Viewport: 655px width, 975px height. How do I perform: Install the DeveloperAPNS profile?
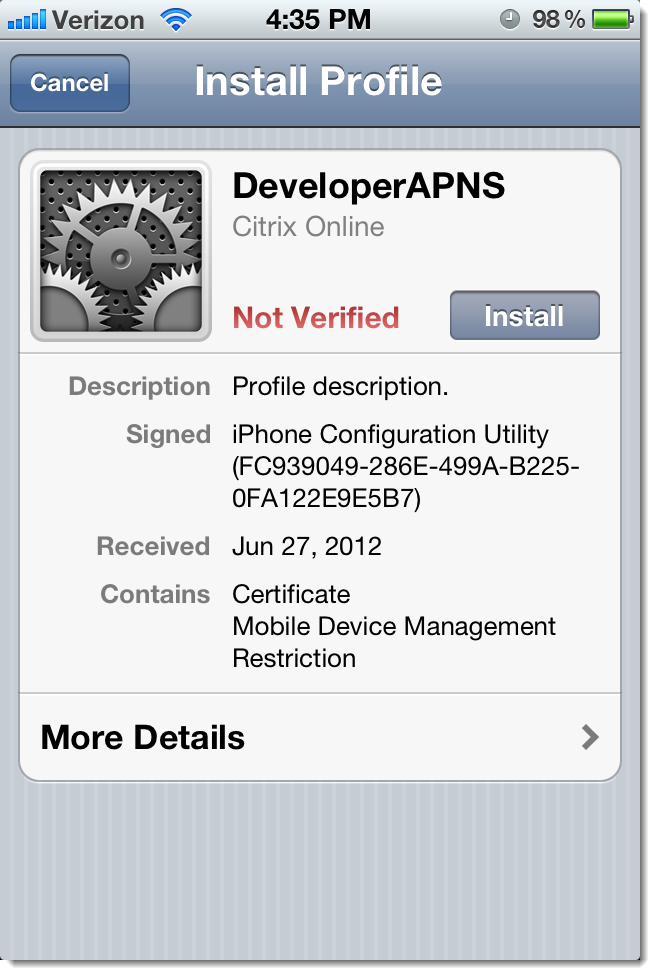(x=524, y=316)
